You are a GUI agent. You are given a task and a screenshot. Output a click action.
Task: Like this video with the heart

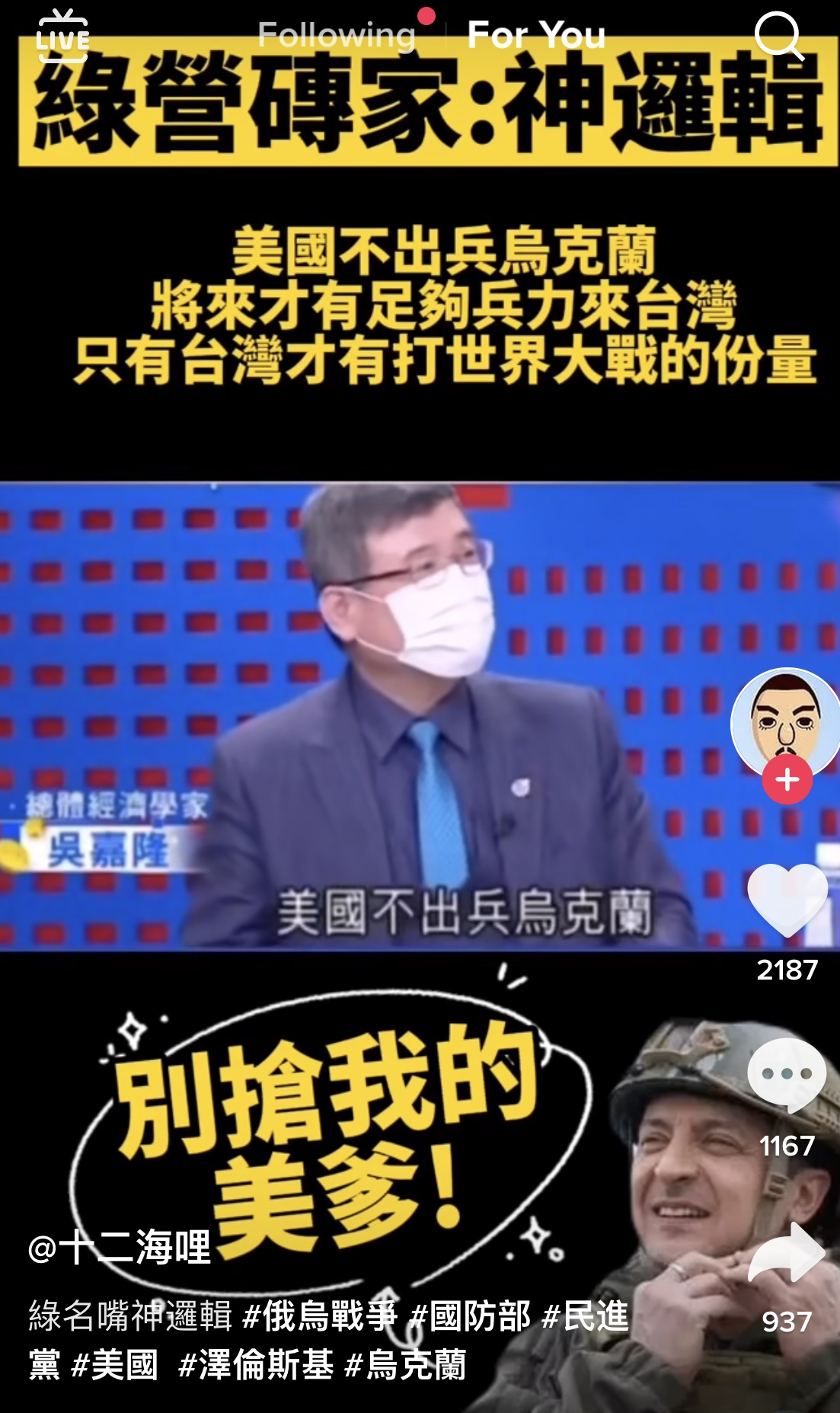pos(787,900)
